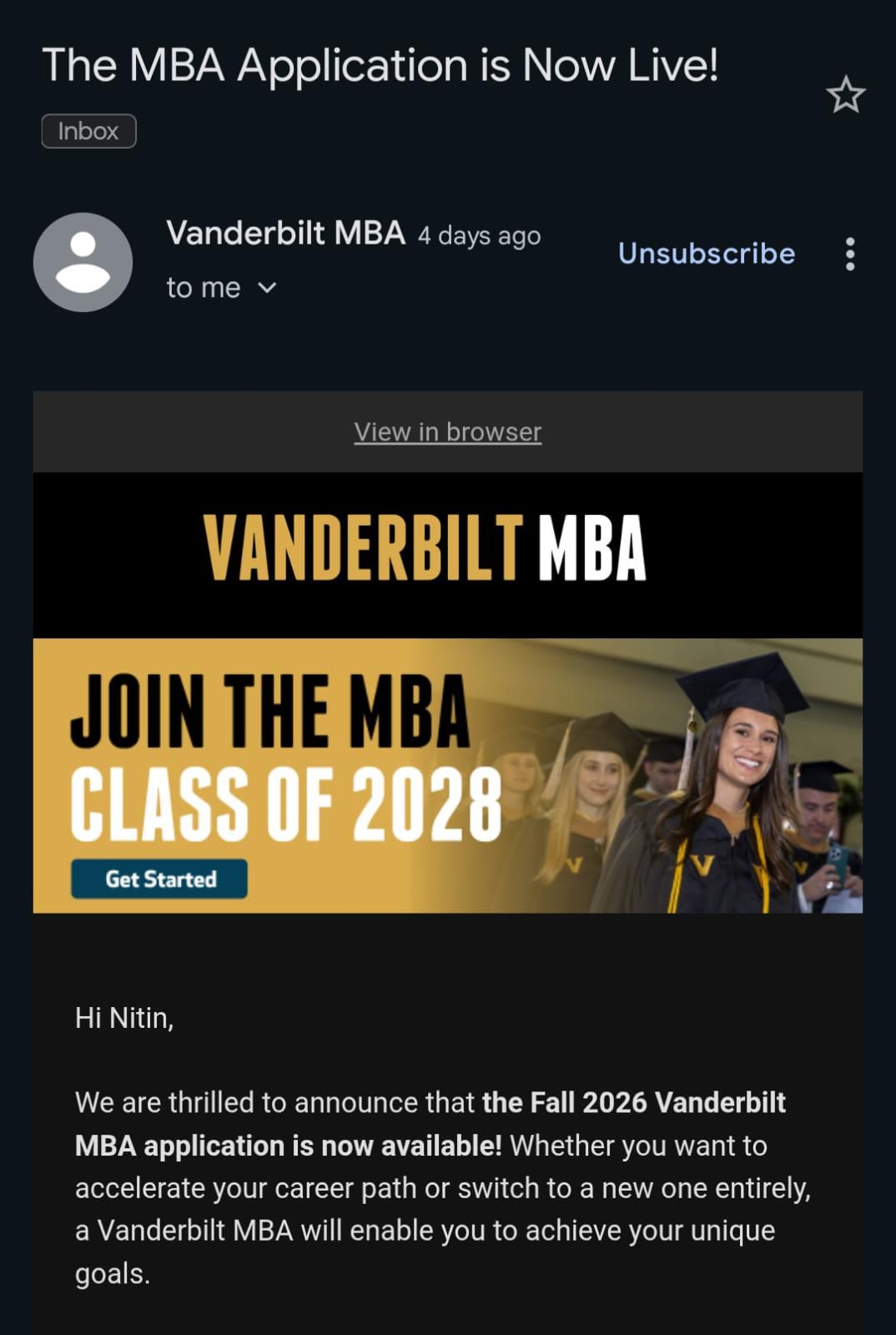The height and width of the screenshot is (1335, 896).
Task: Tap the Get Started button
Action: 159,879
